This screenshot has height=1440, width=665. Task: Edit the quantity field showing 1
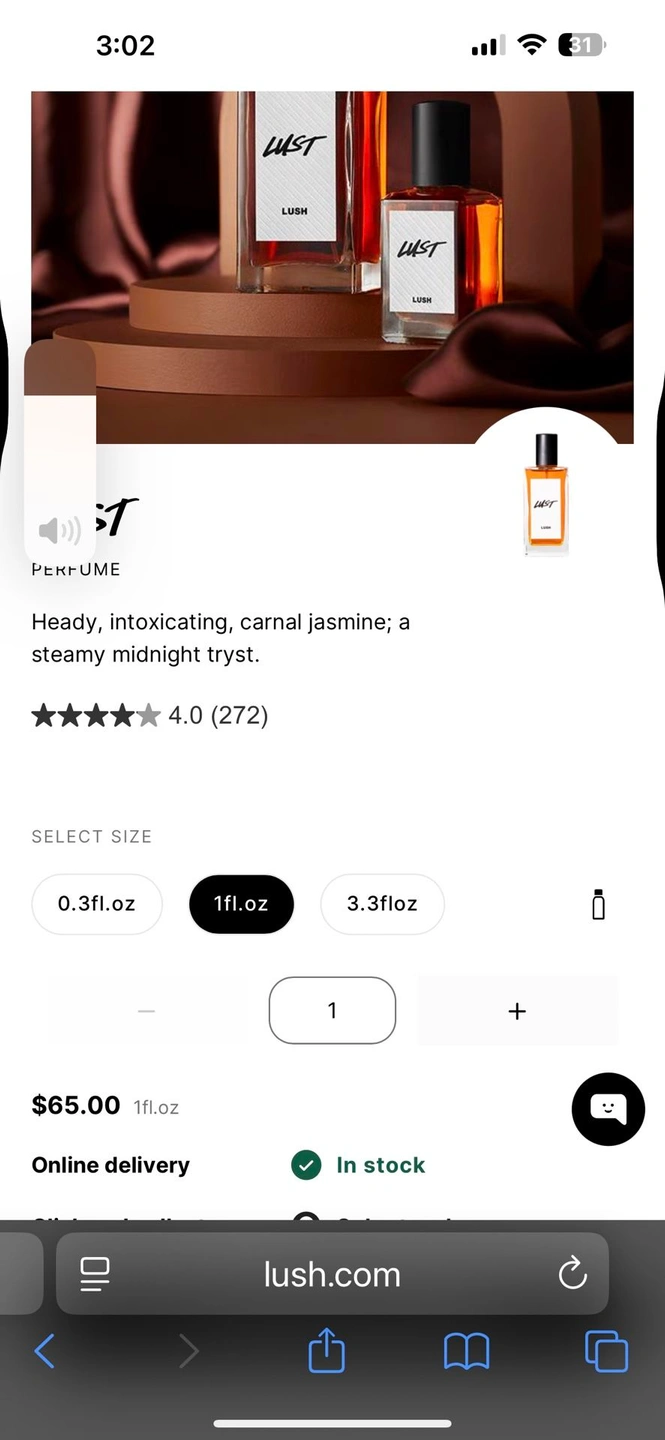pos(332,1011)
